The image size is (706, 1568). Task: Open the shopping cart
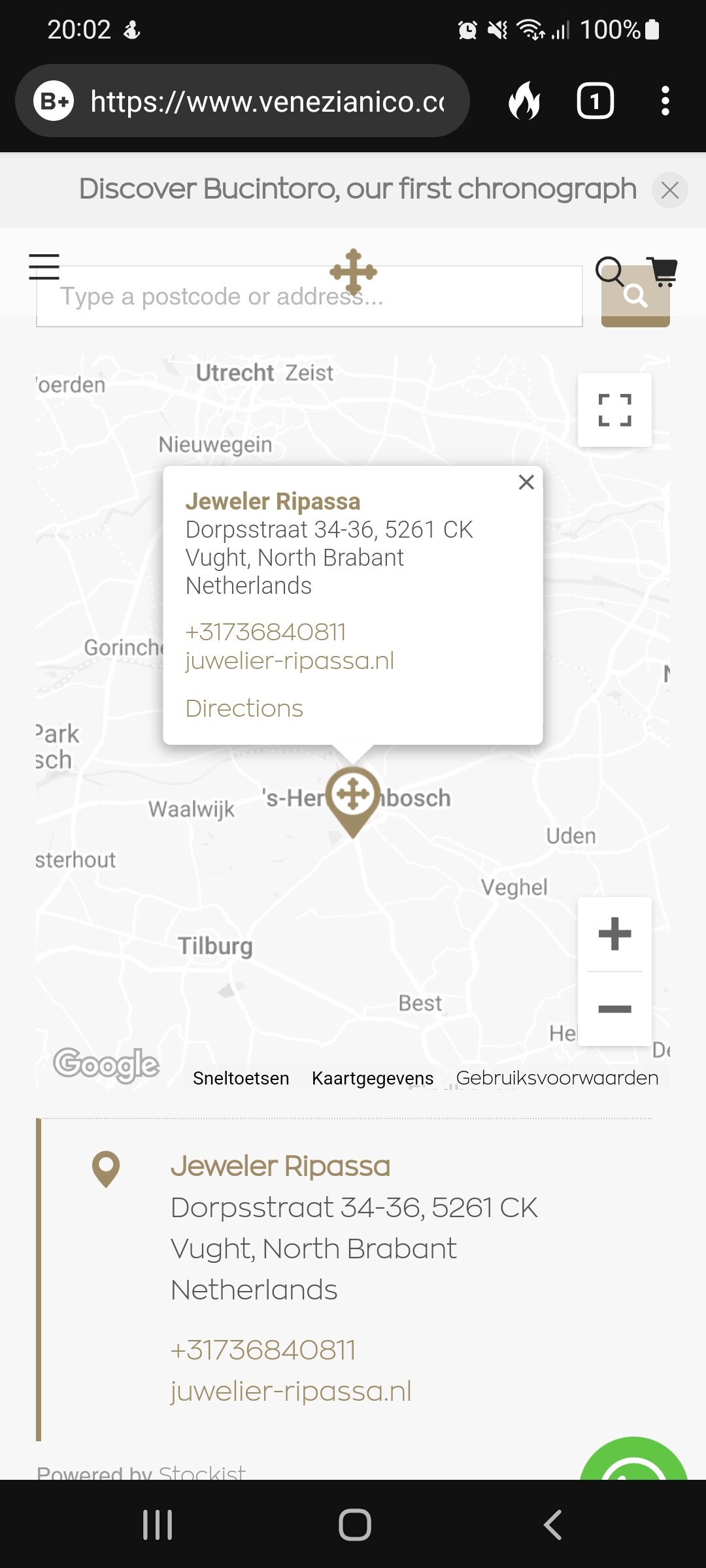(x=662, y=271)
